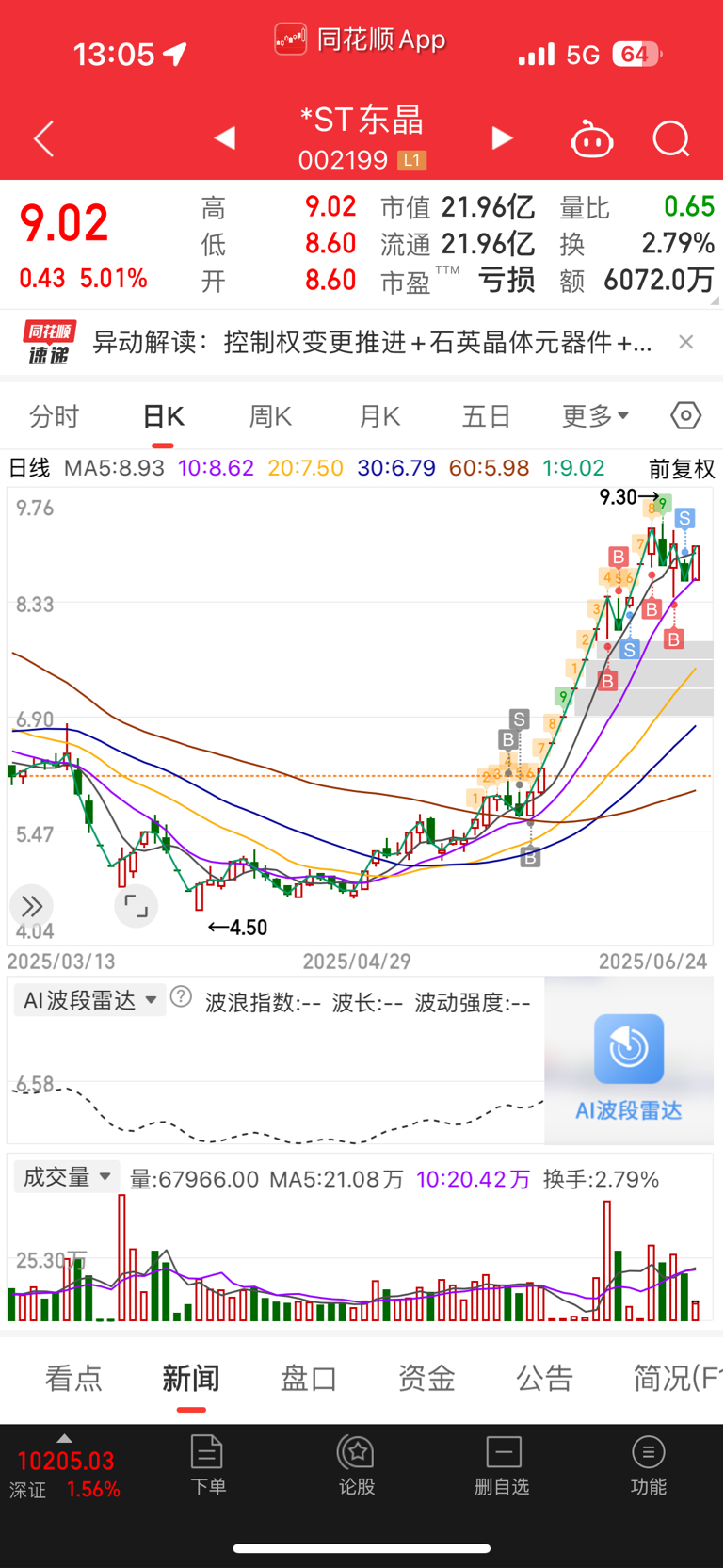Screen dimensions: 724x1568
Task: Change the 前复权 adjustment setting
Action: 682,468
